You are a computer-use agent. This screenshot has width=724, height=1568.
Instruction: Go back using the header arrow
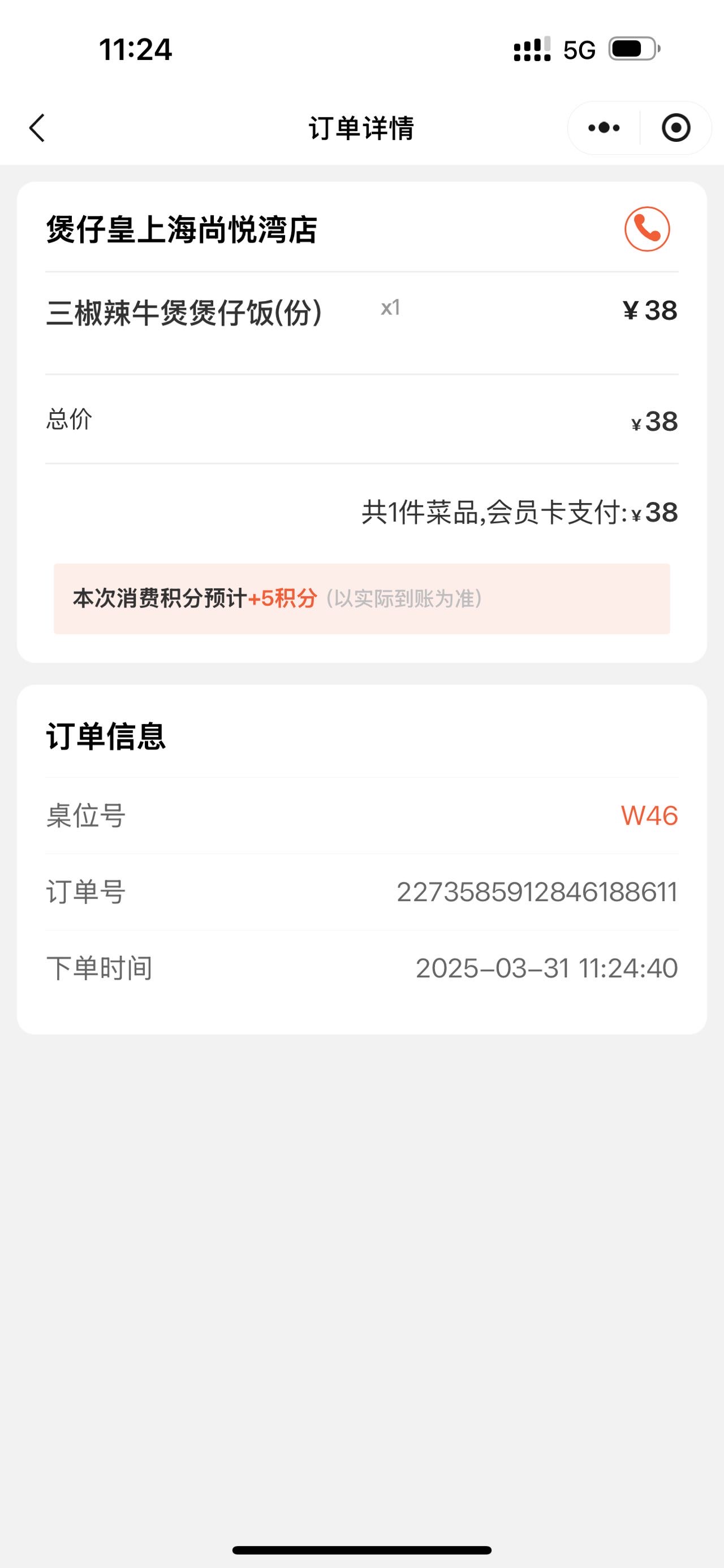[x=37, y=128]
